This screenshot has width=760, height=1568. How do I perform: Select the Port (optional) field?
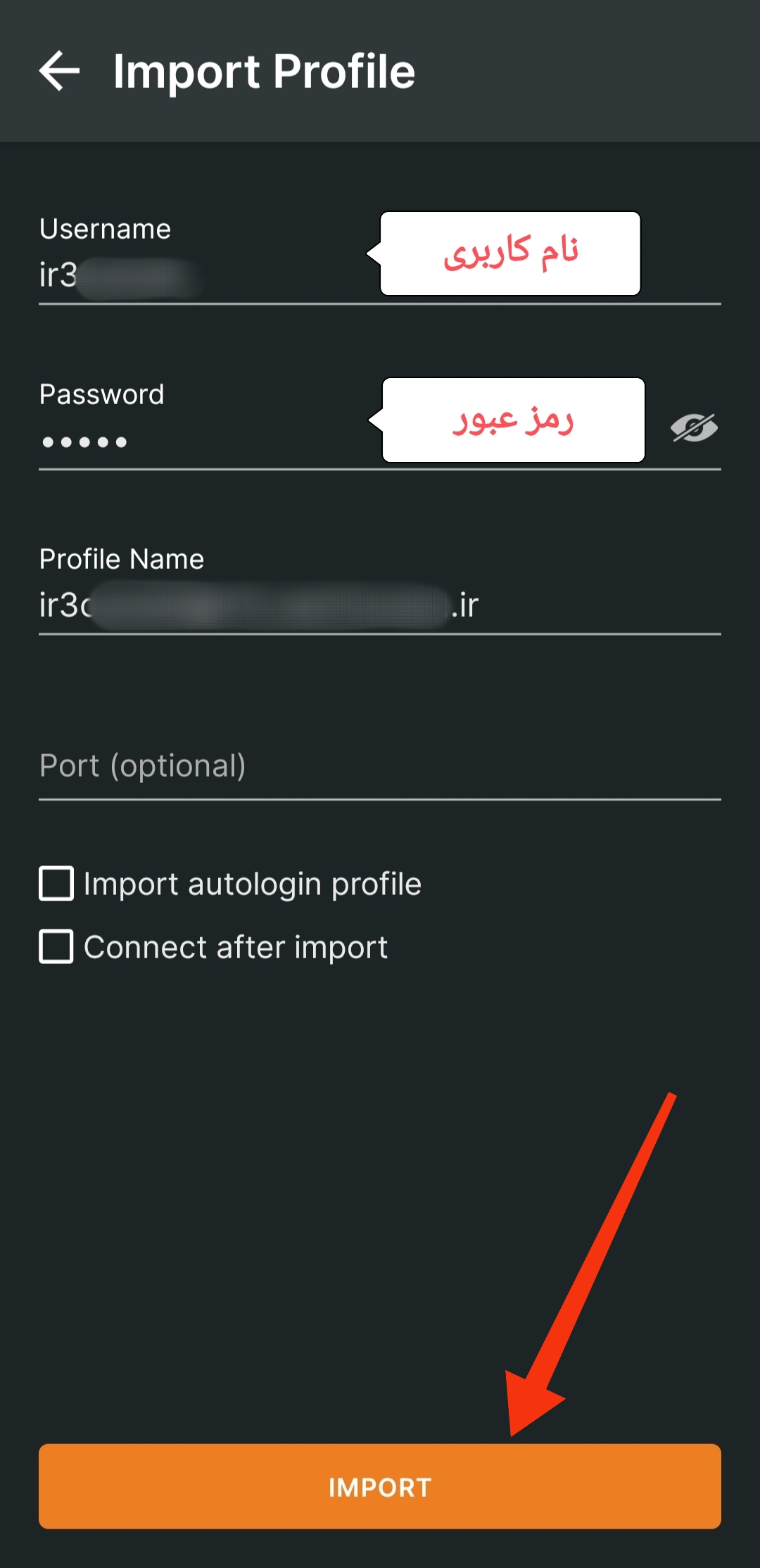[380, 767]
